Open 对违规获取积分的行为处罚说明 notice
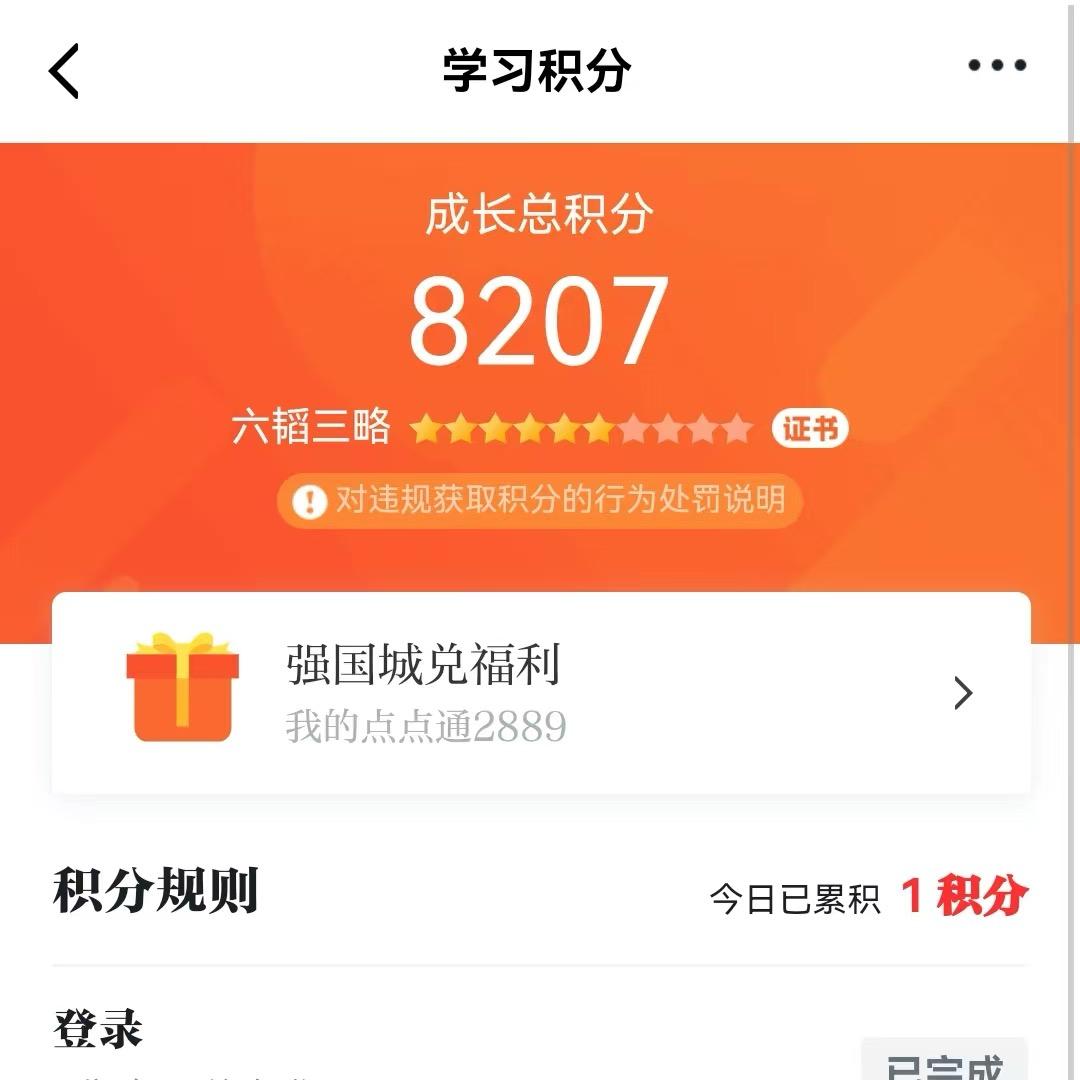This screenshot has height=1080, width=1080. (540, 500)
